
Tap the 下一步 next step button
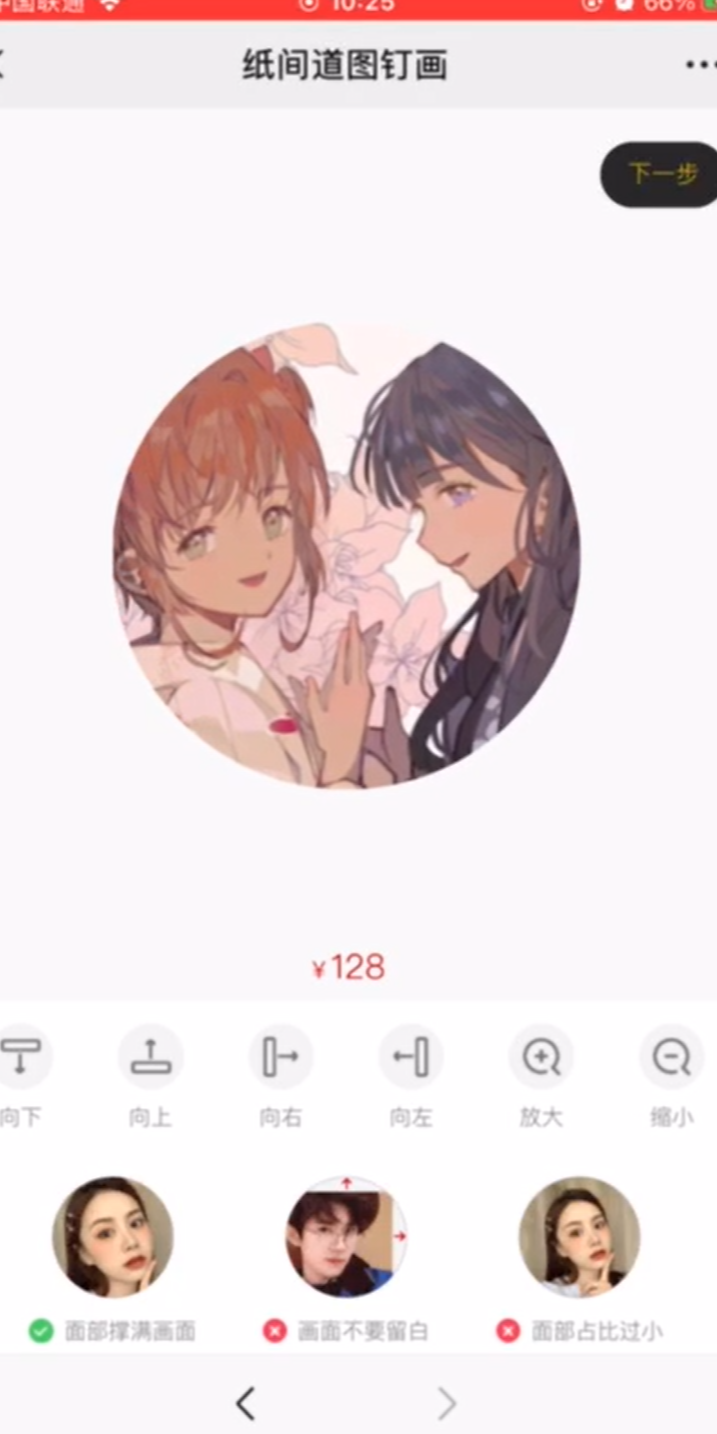click(x=662, y=174)
